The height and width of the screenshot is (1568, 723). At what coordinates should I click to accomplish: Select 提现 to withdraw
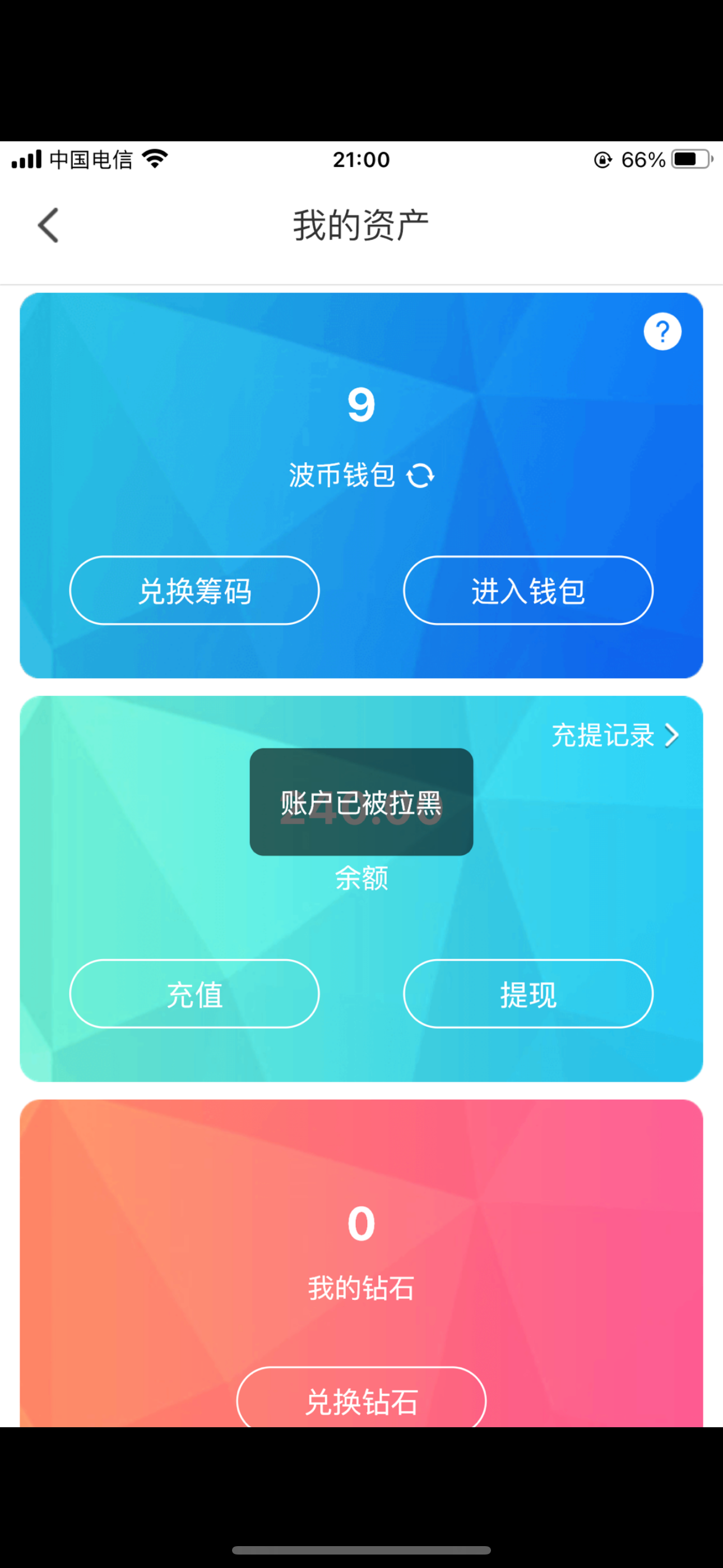click(527, 994)
